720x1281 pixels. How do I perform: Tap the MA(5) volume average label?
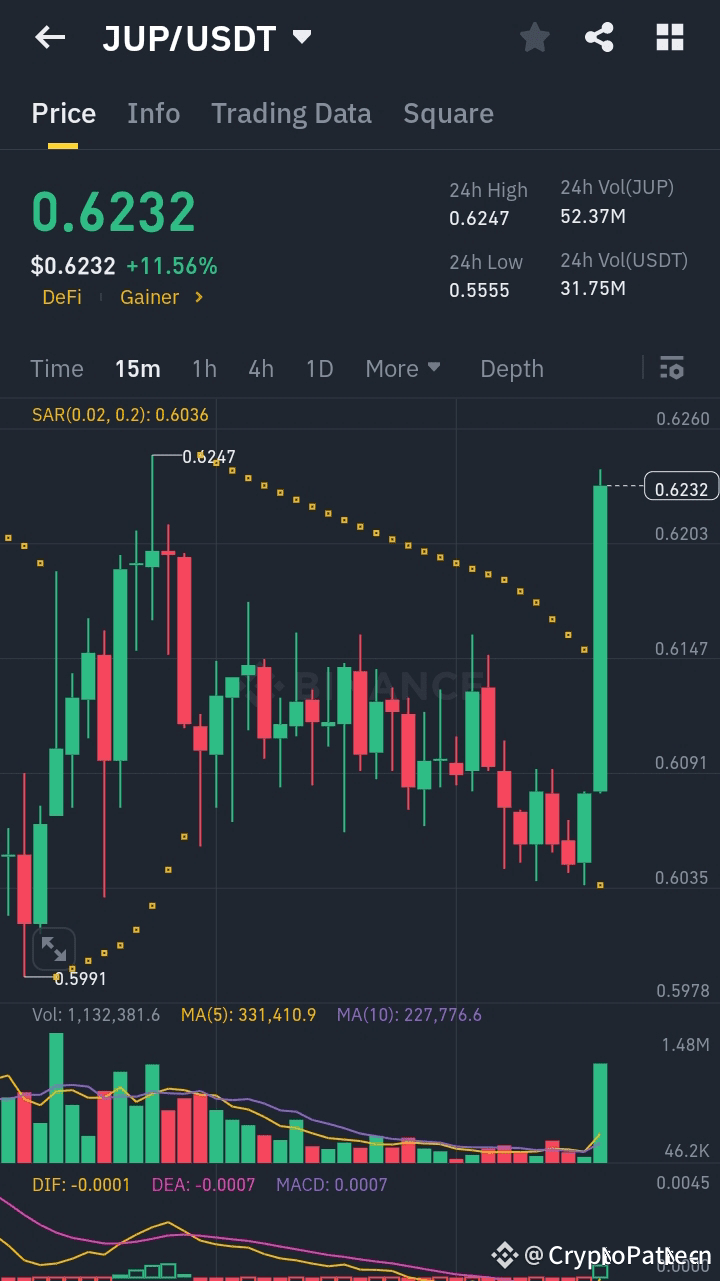pos(252,1014)
